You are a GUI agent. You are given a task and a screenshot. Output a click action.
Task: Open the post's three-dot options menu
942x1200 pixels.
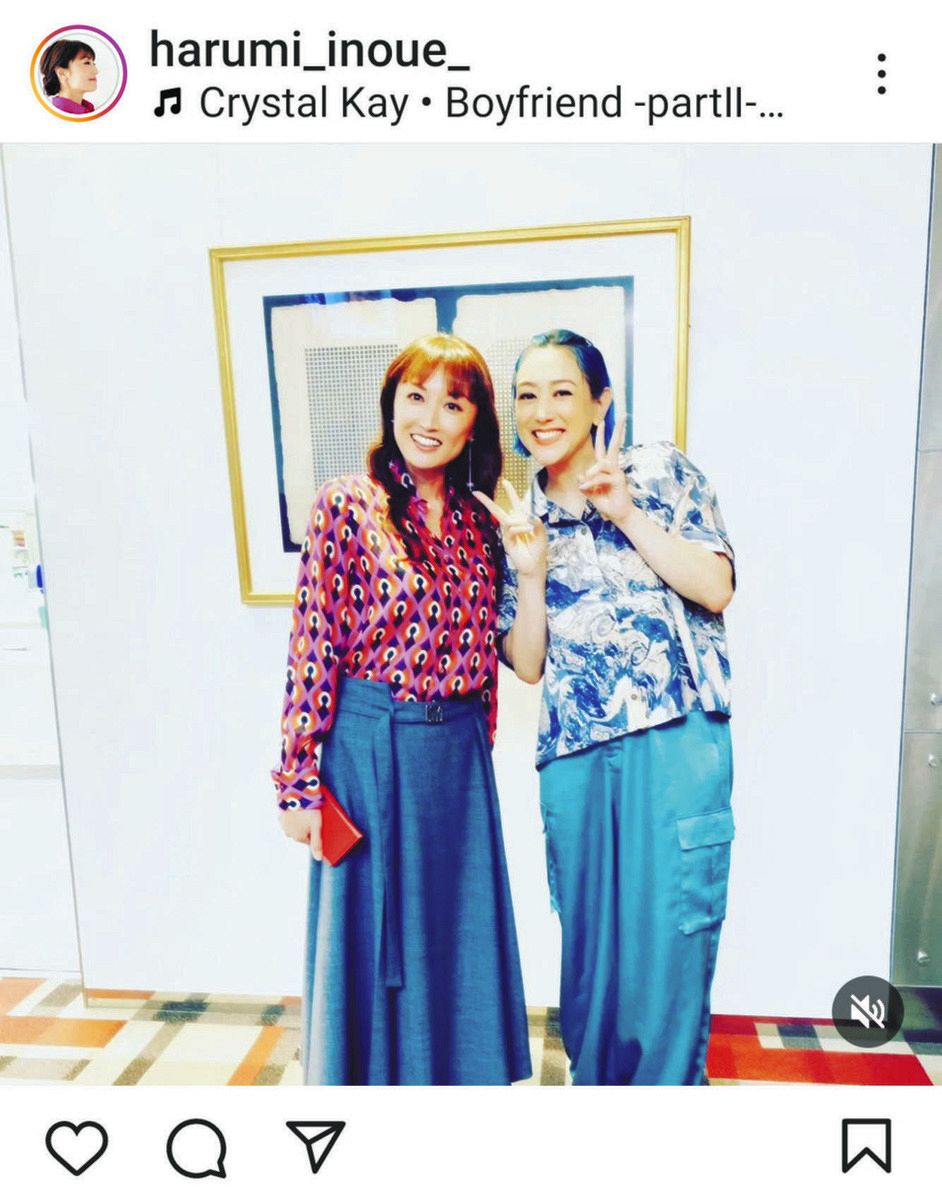880,74
